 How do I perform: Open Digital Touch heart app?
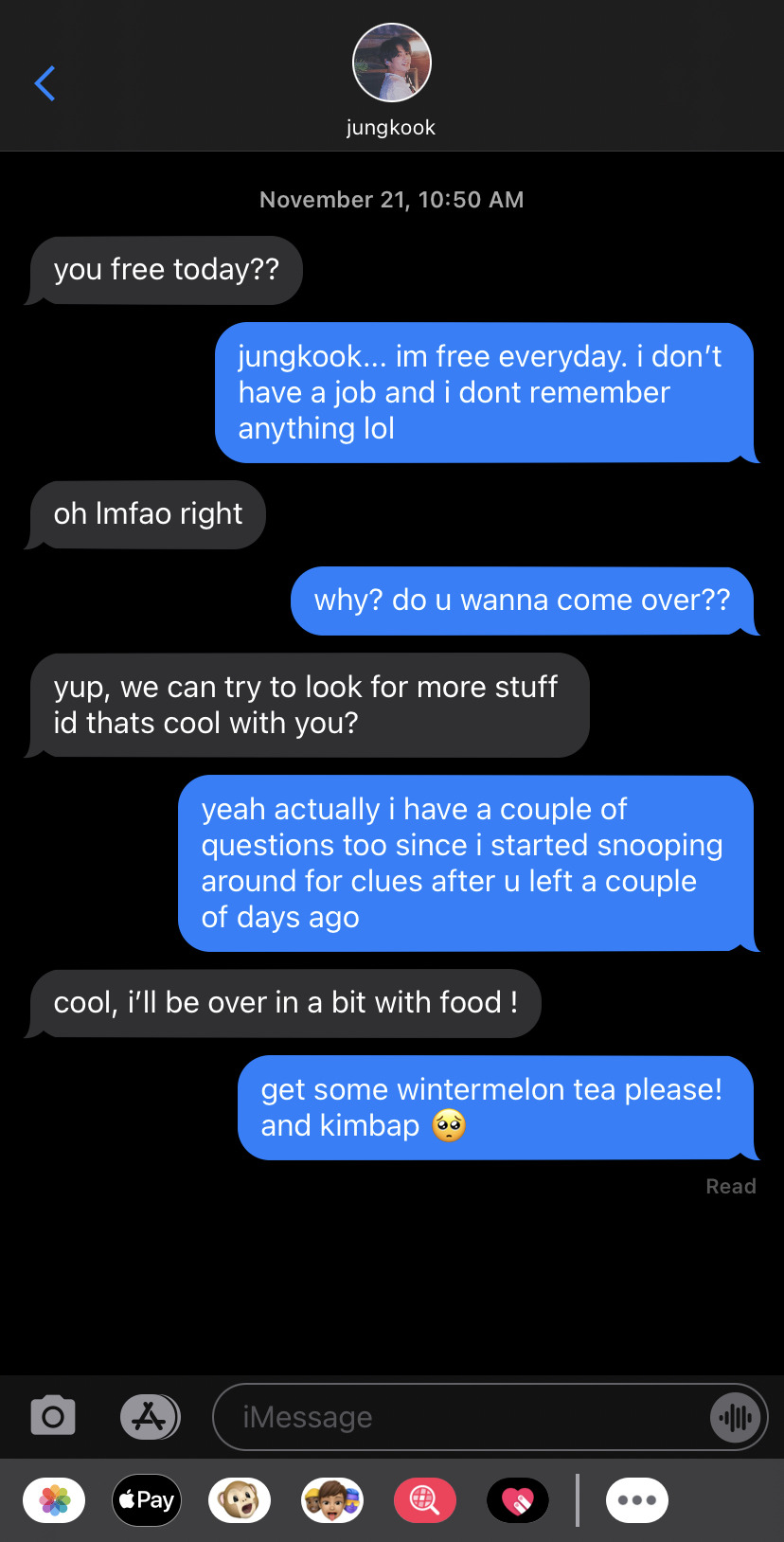click(x=518, y=1500)
